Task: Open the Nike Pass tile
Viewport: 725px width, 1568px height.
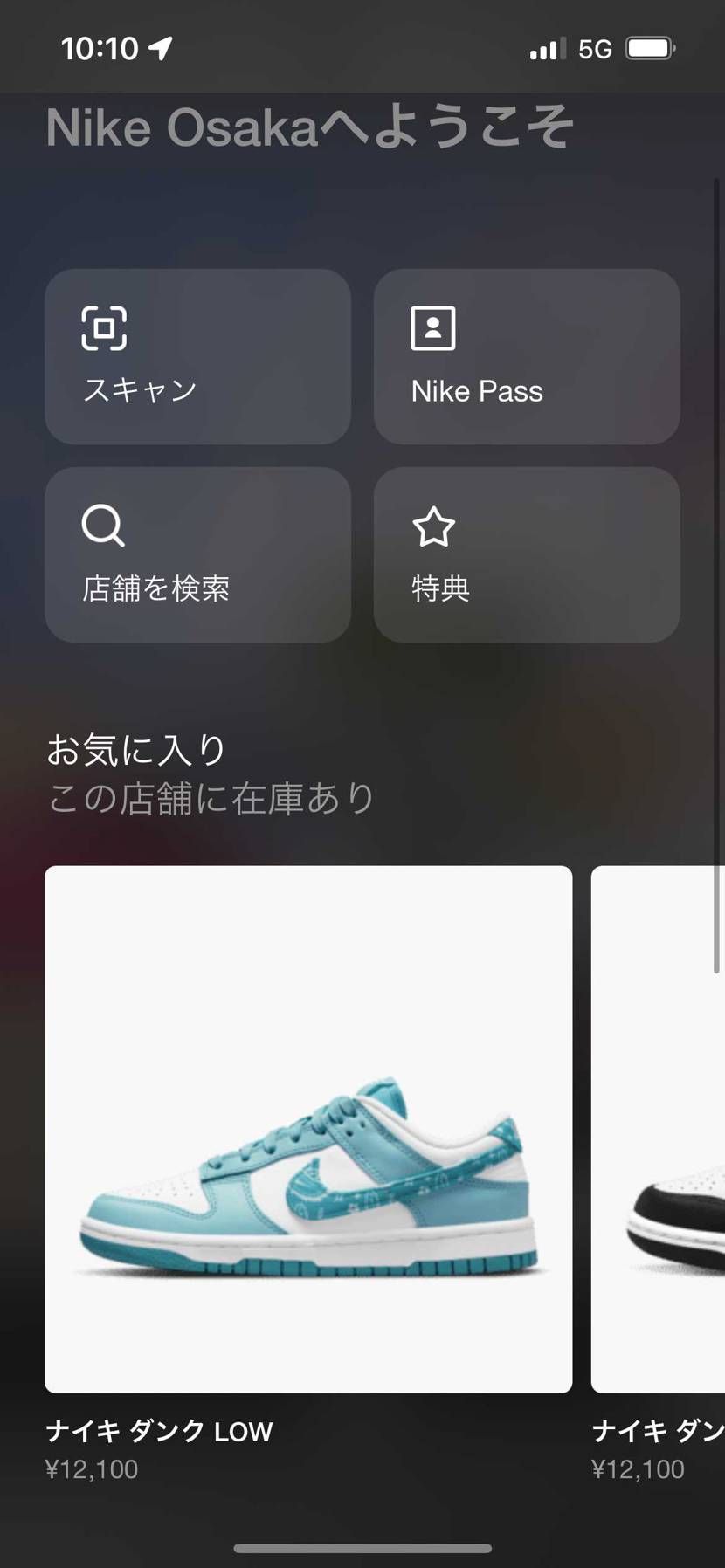Action: pos(527,356)
